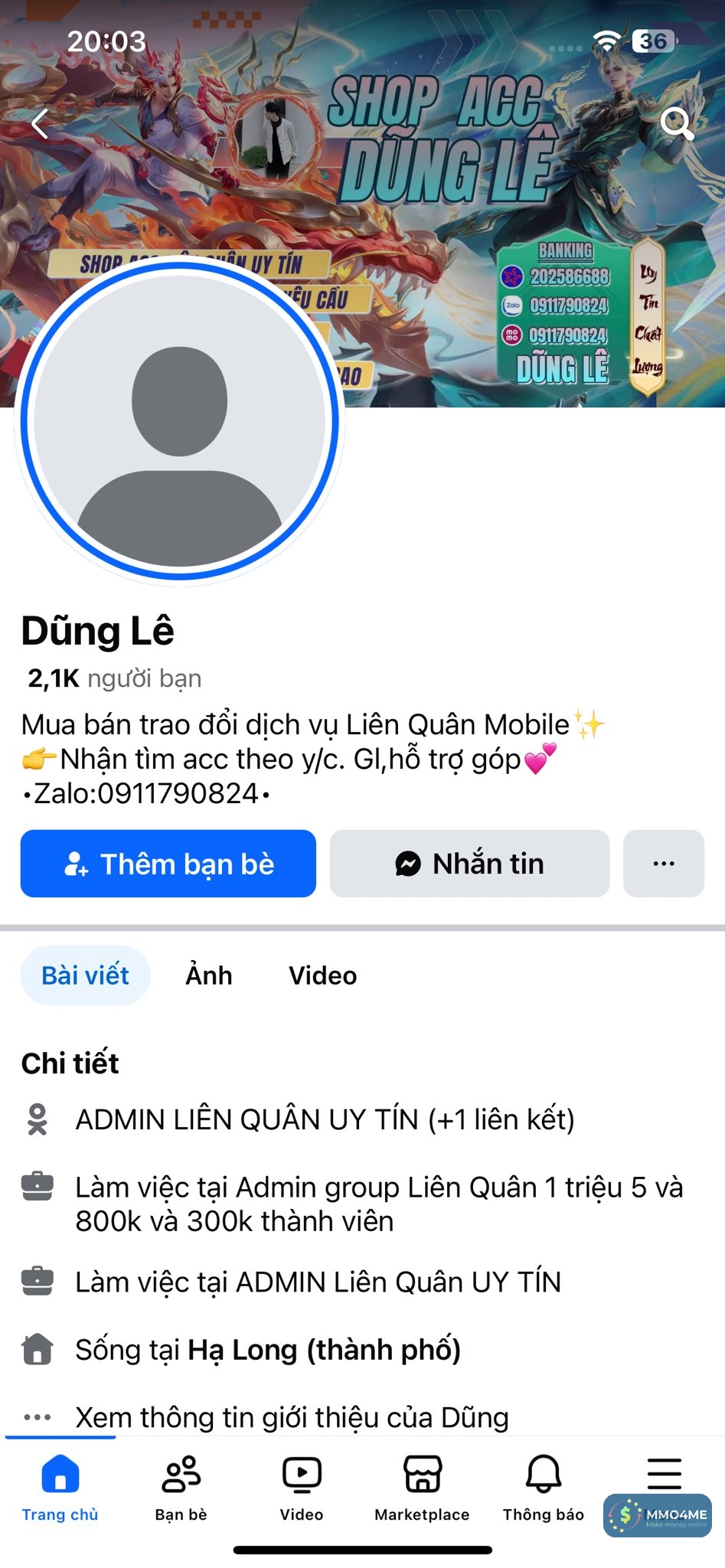The height and width of the screenshot is (1568, 725).
Task: Send a message via Nhắn tin
Action: click(x=469, y=864)
